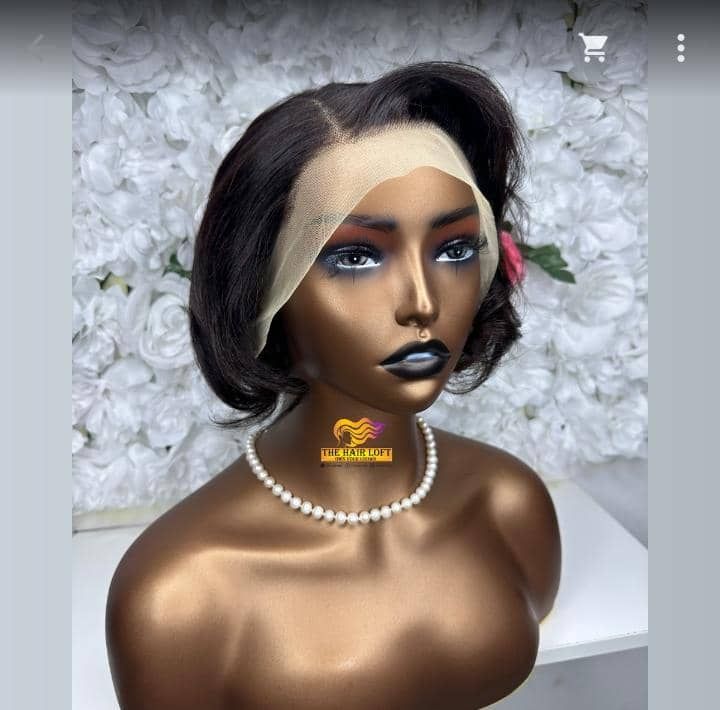The image size is (720, 710).
Task: Go back using the back arrow
Action: point(38,46)
